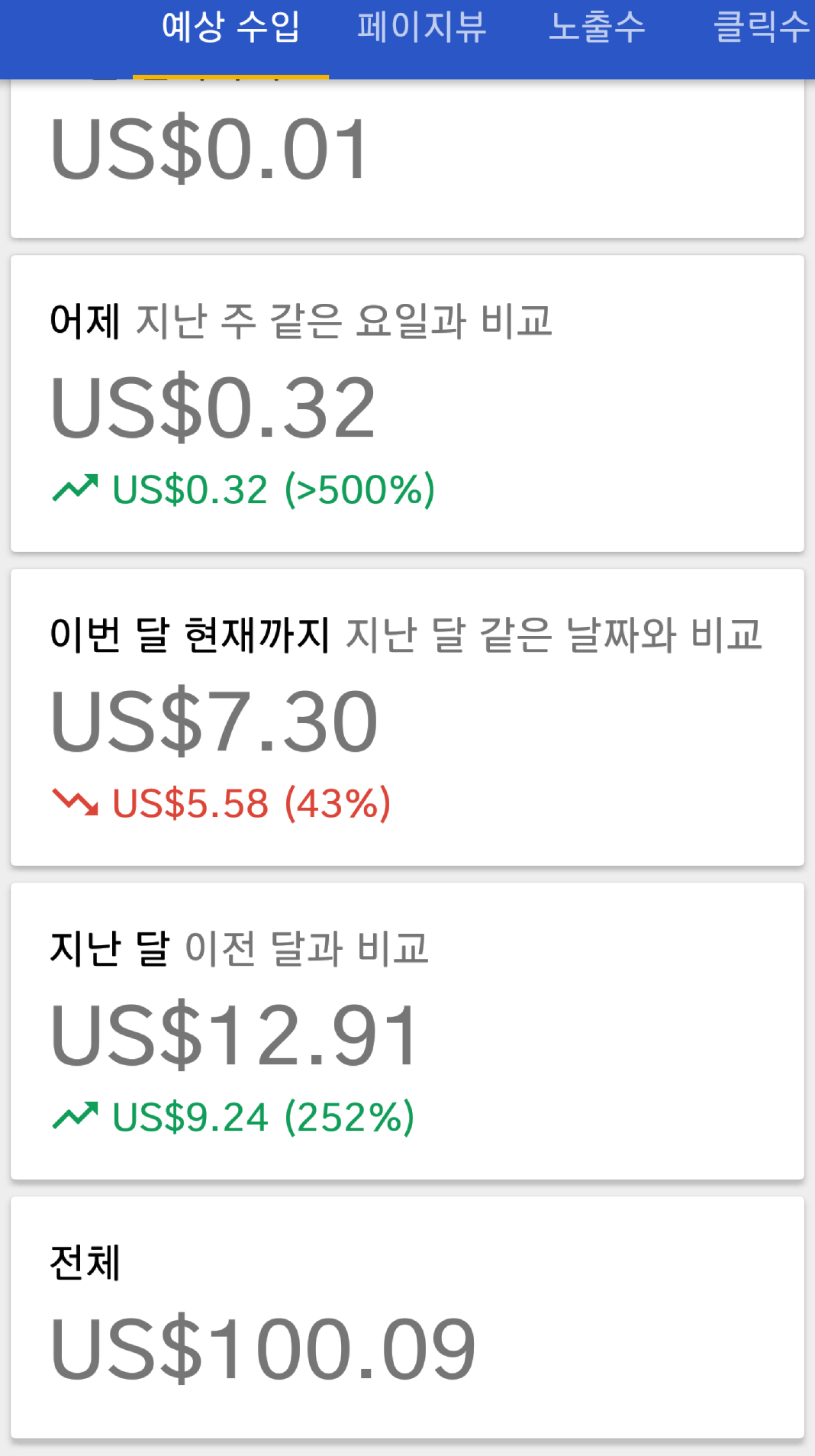Open the 전체 earnings card
Viewport: 815px width, 1456px height.
coord(407,1317)
